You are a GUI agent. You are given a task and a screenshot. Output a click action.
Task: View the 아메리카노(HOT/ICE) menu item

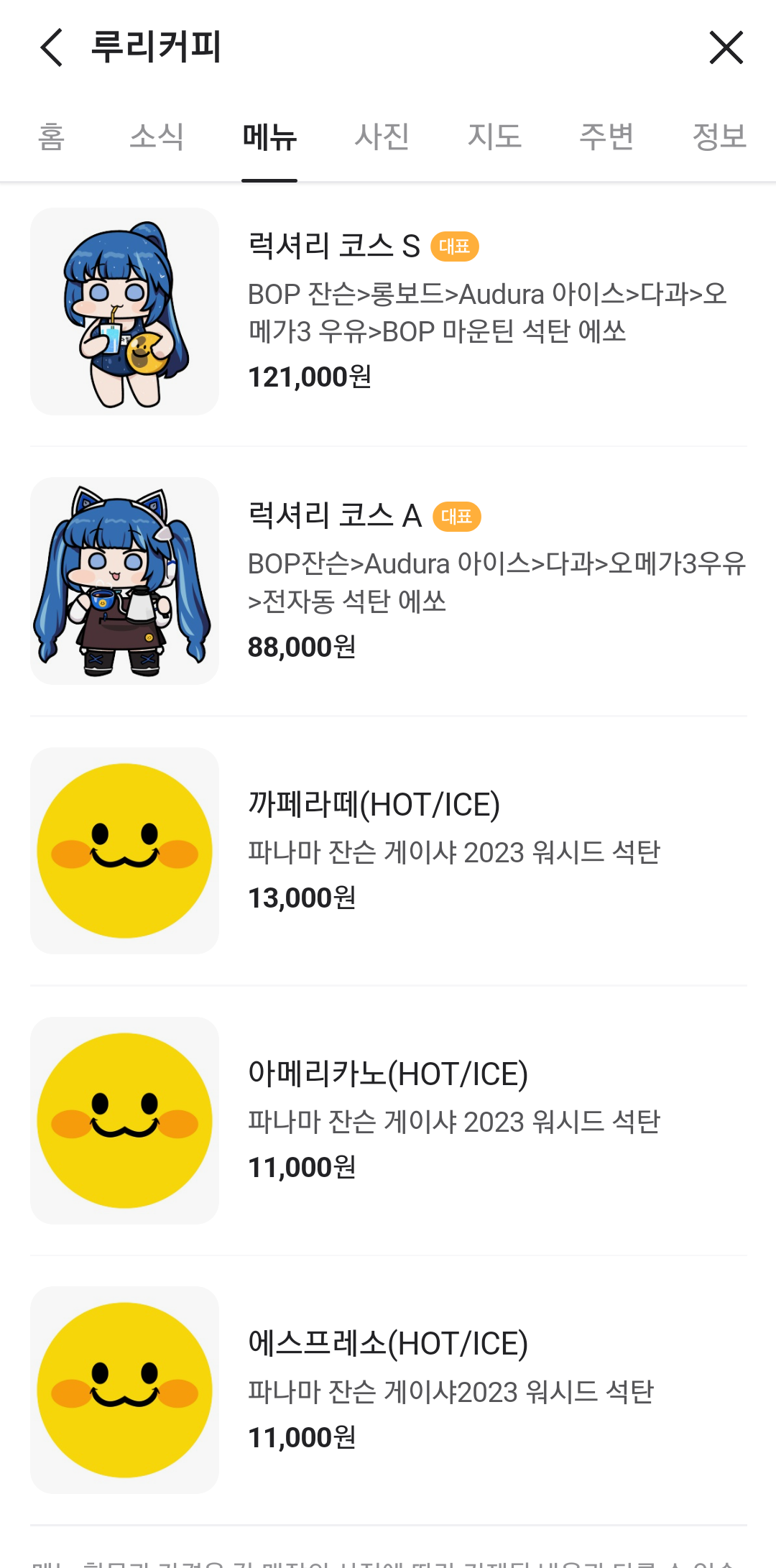coord(388,1120)
